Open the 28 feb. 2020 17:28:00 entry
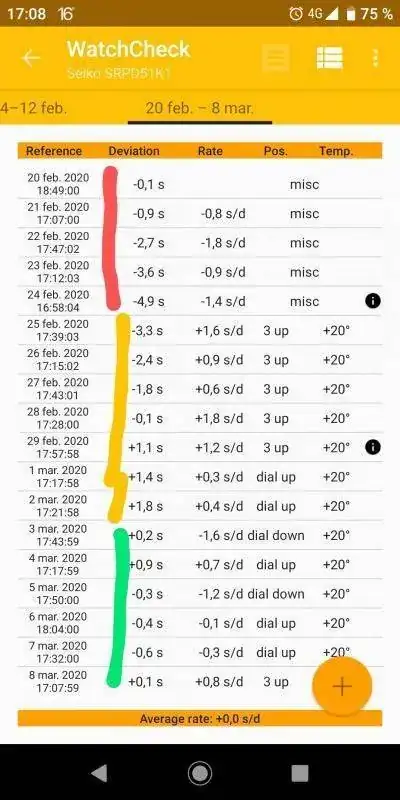The image size is (400, 800). (x=200, y=418)
